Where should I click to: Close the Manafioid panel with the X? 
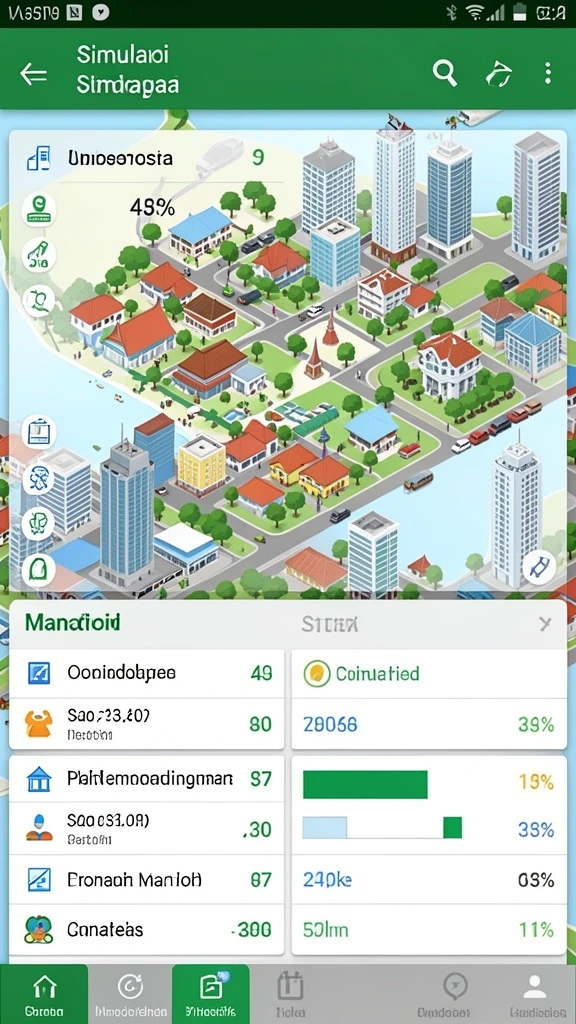click(x=545, y=624)
